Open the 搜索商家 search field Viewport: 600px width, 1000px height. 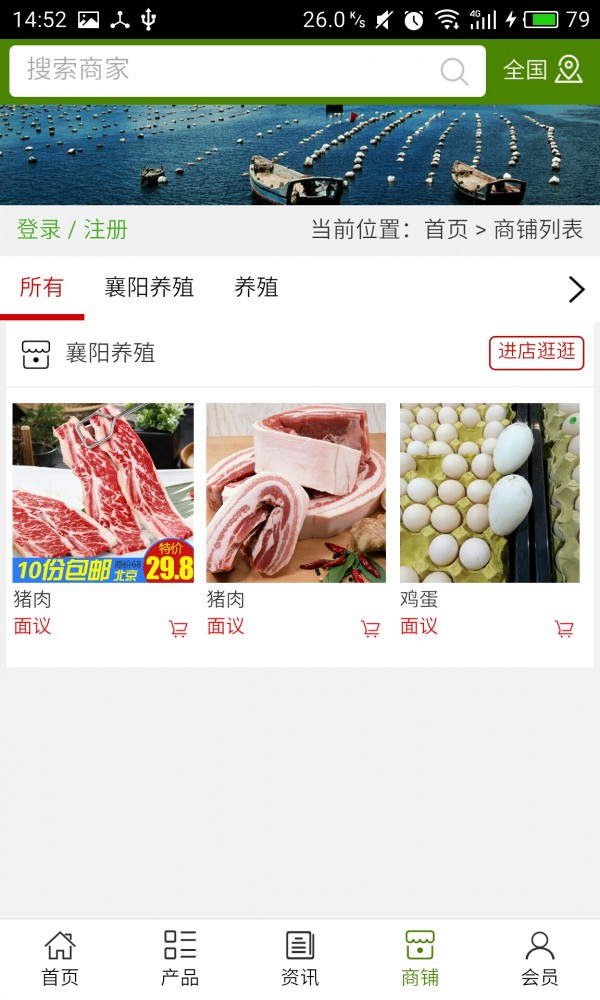click(x=220, y=70)
